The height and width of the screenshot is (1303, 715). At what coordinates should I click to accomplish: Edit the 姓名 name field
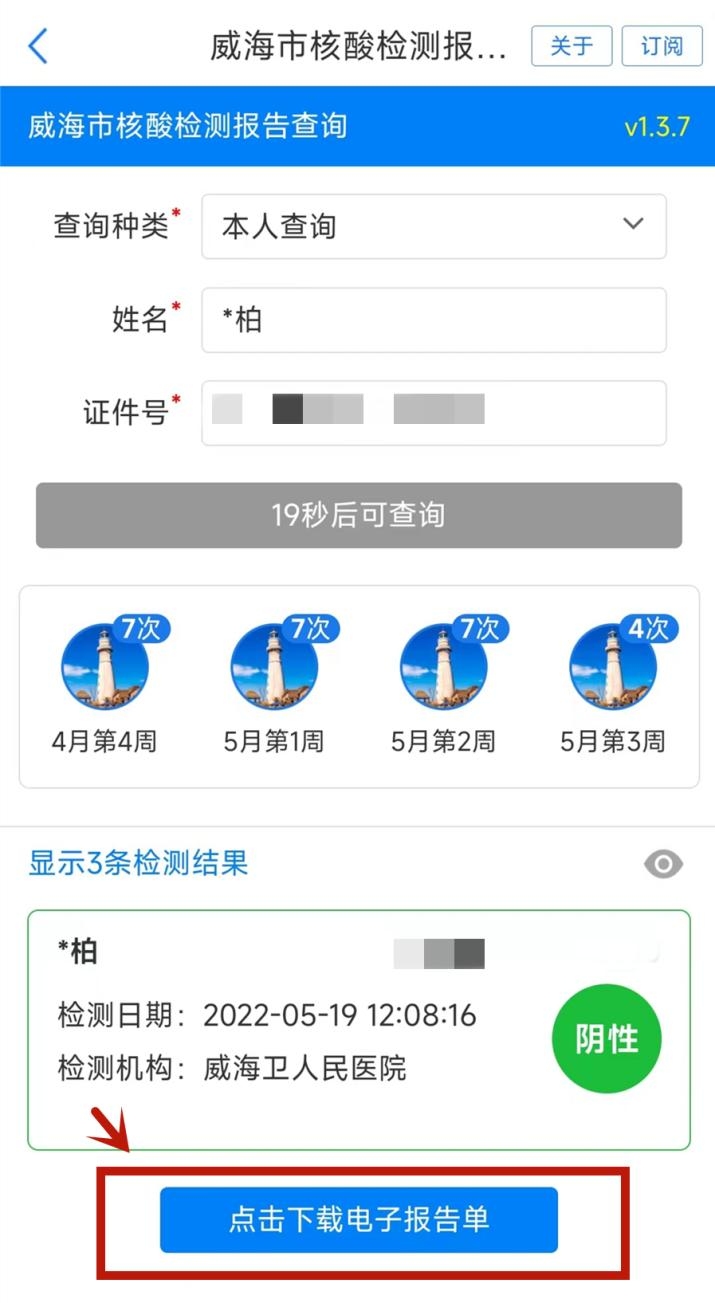click(433, 320)
